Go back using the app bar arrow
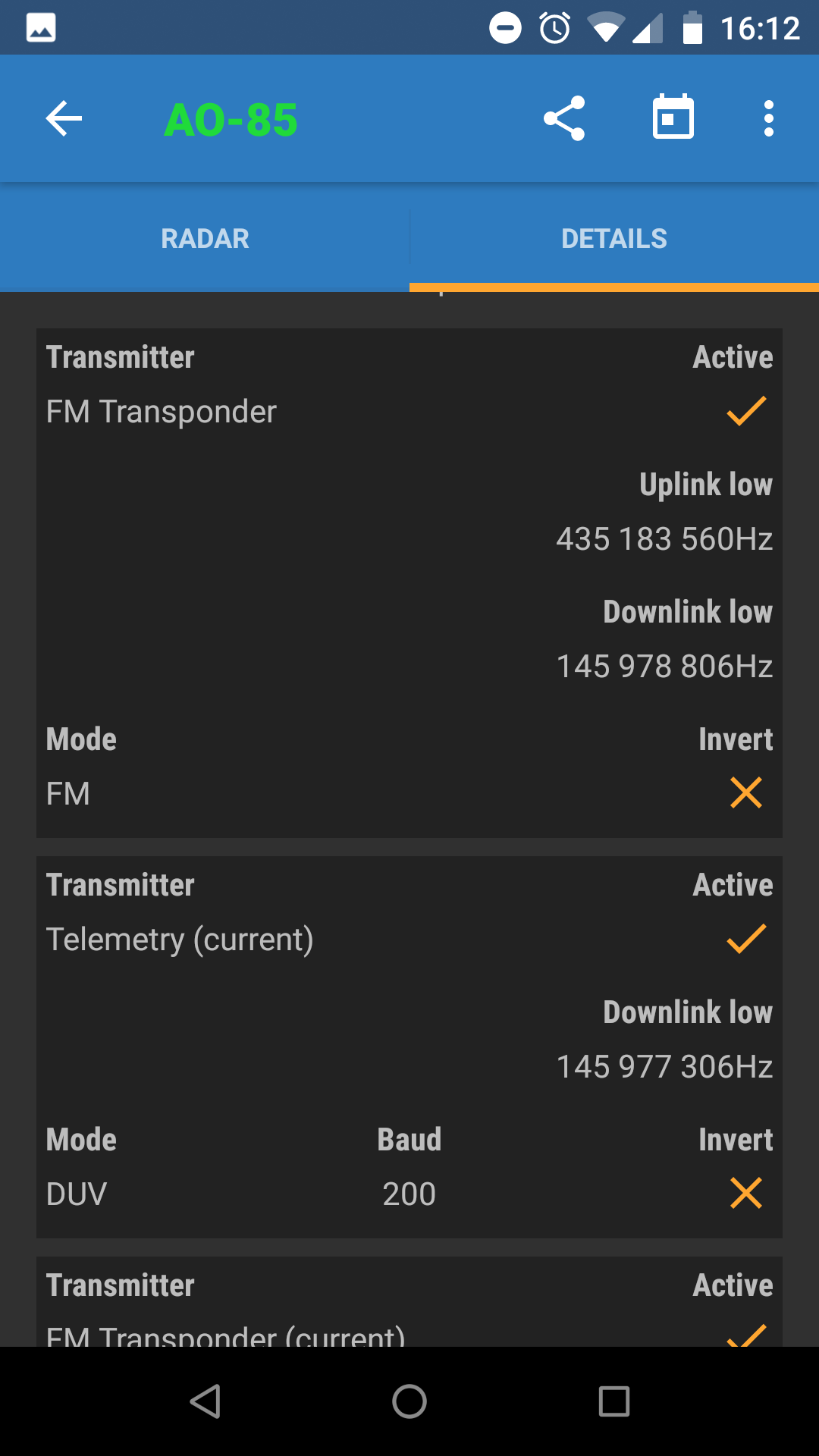The height and width of the screenshot is (1456, 819). [64, 118]
